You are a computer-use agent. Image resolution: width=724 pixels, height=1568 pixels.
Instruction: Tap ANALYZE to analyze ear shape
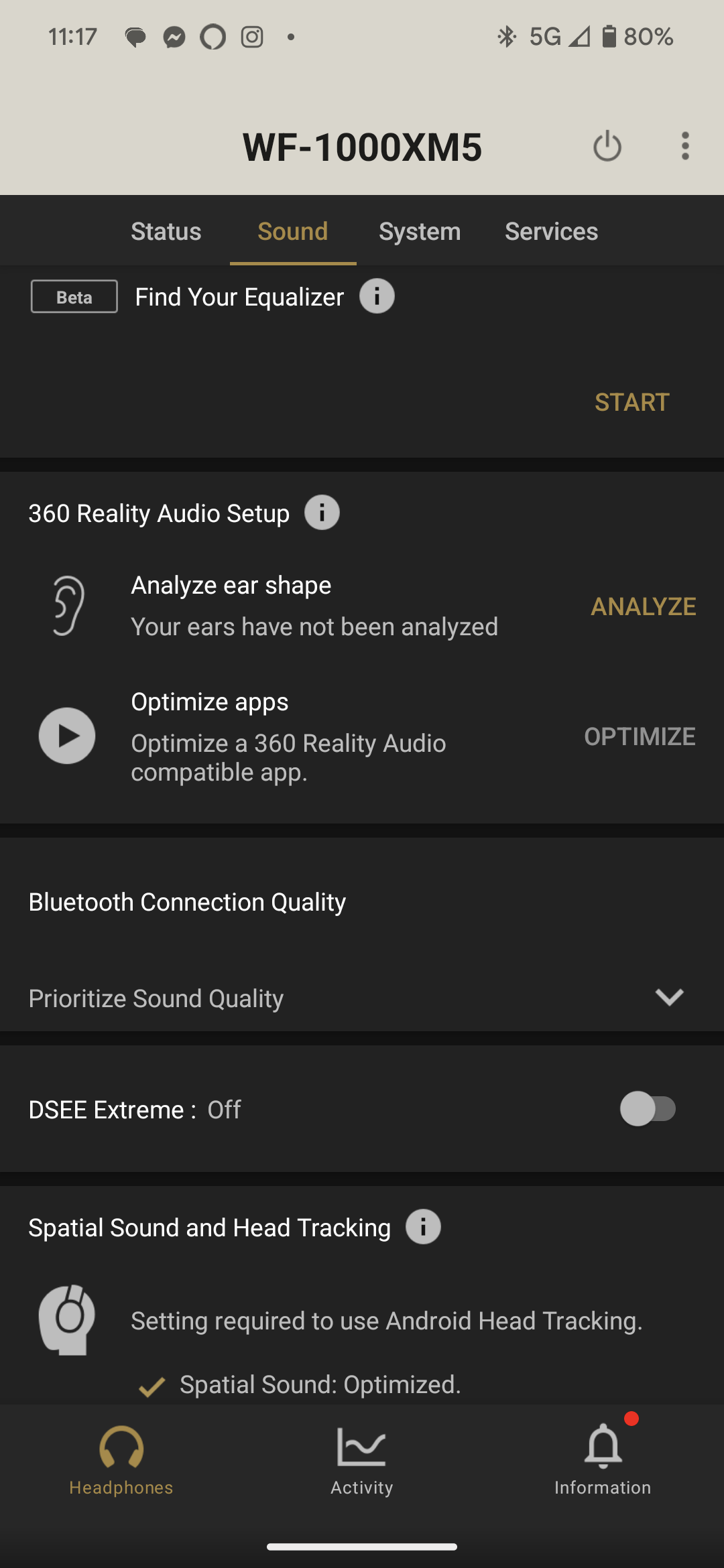pyautogui.click(x=643, y=606)
